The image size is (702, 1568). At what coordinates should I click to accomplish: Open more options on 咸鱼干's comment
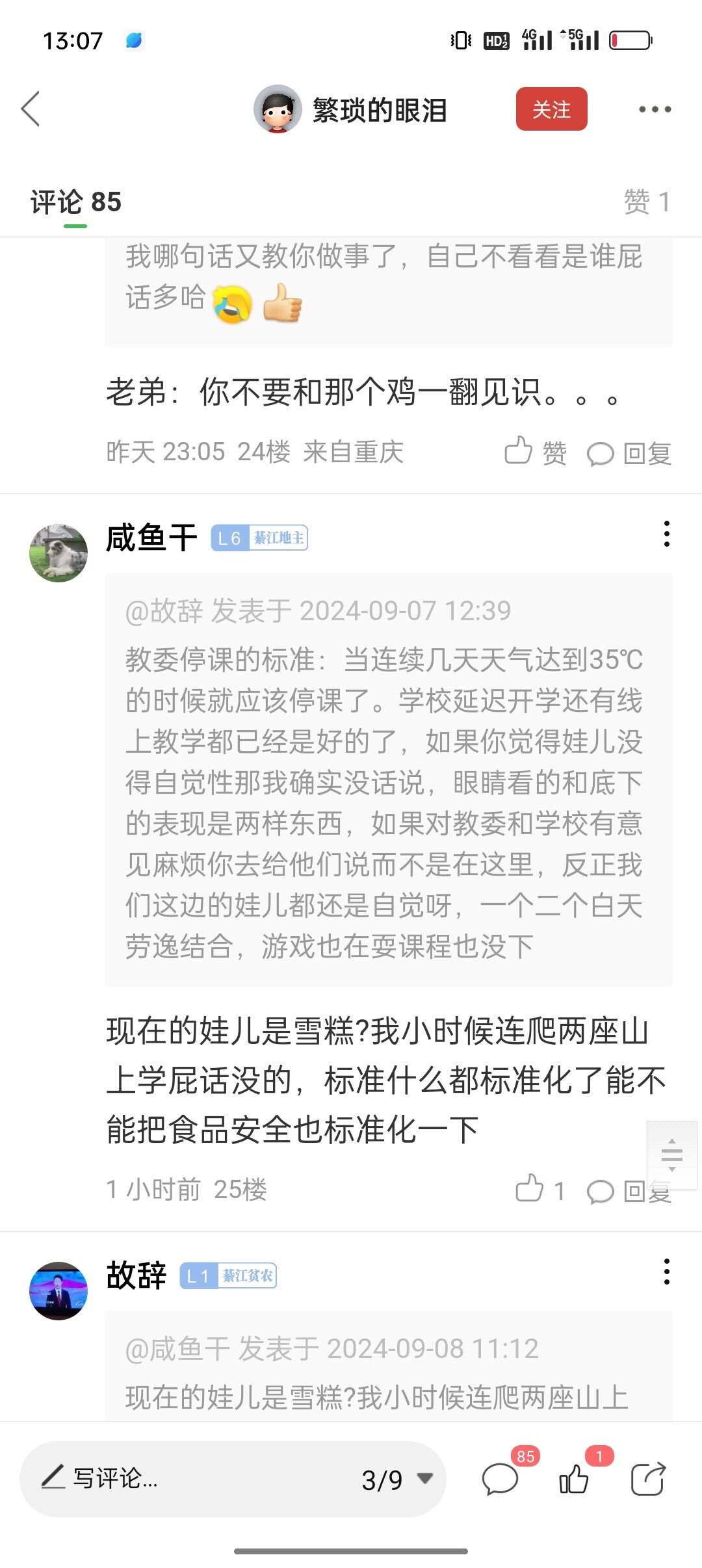[x=666, y=534]
